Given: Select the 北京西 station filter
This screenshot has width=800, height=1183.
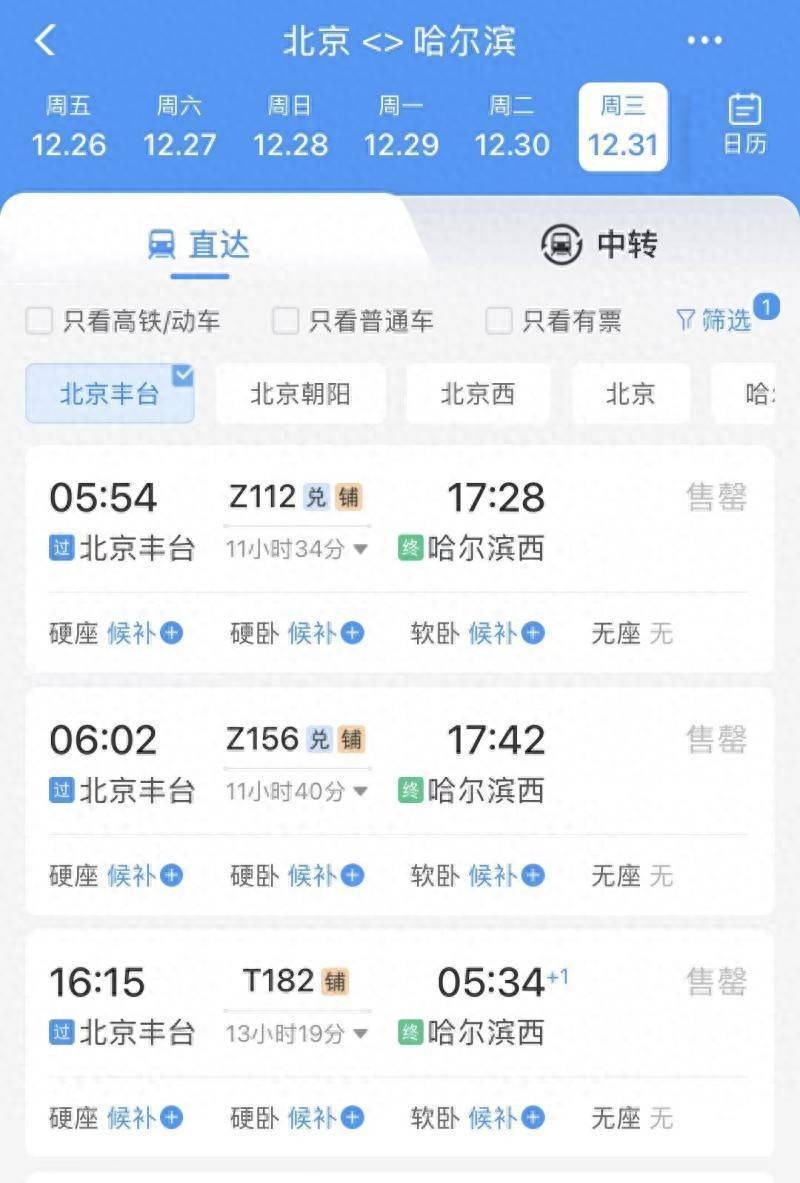Looking at the screenshot, I should coord(477,393).
